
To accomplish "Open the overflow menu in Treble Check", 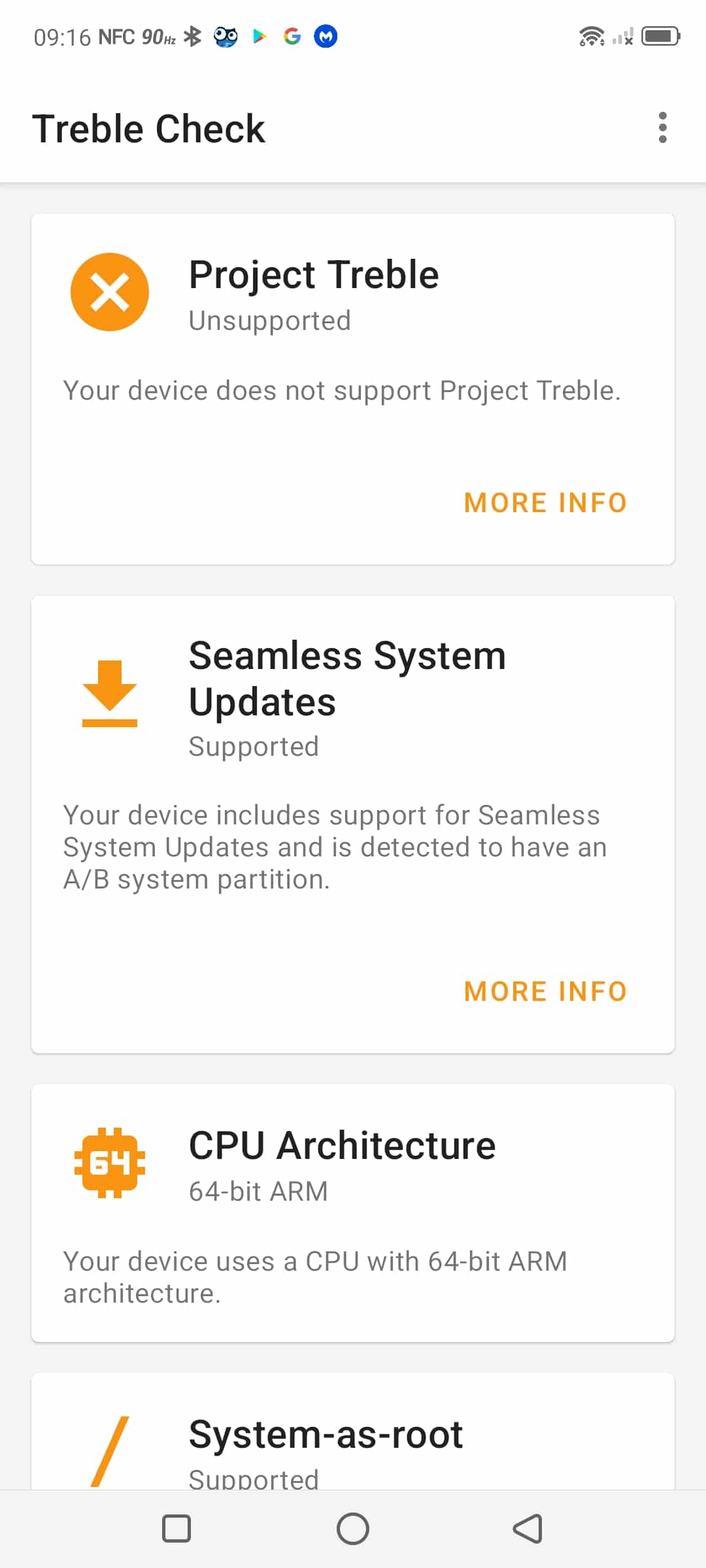I will [662, 127].
